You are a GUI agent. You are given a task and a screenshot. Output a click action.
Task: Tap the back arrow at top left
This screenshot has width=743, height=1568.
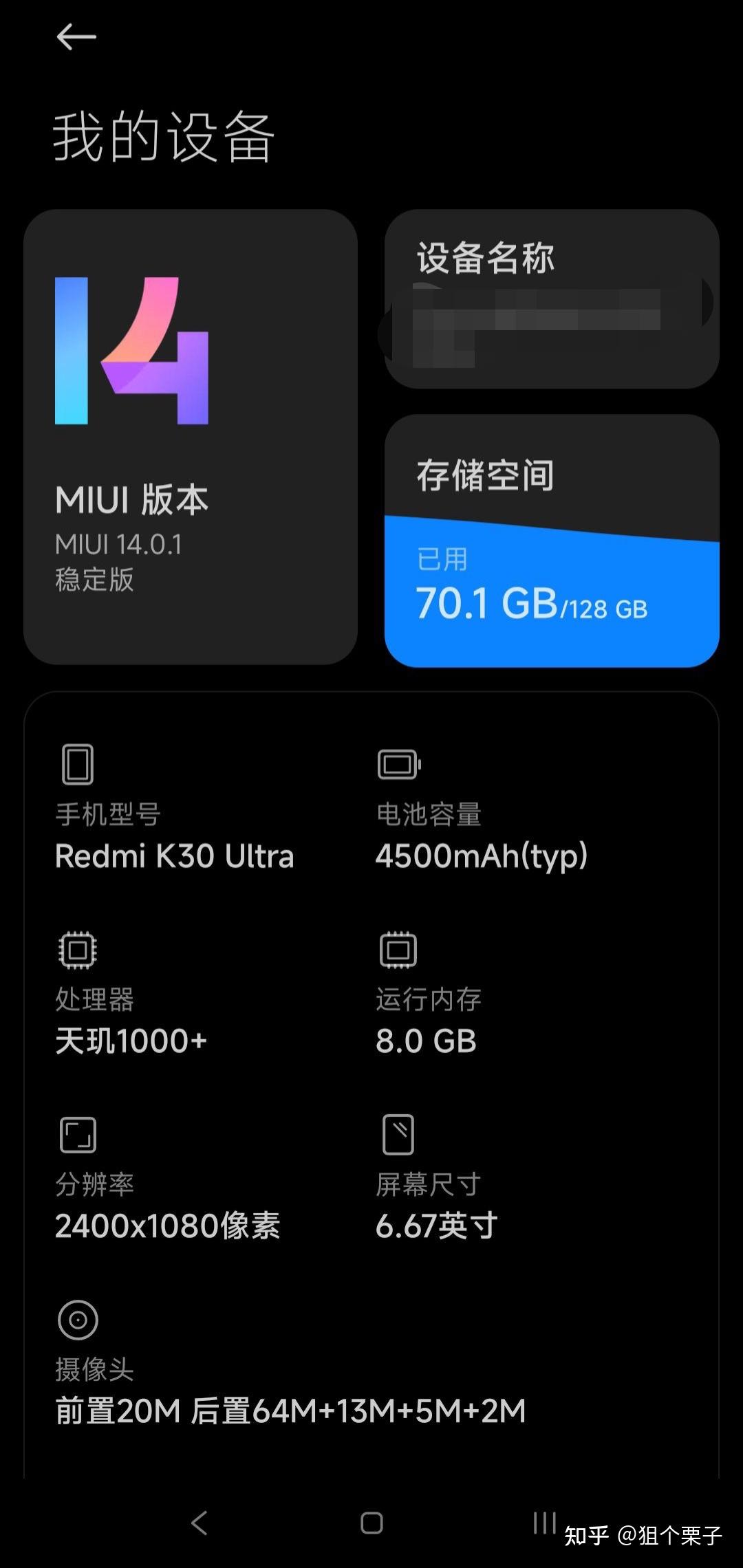[x=76, y=38]
